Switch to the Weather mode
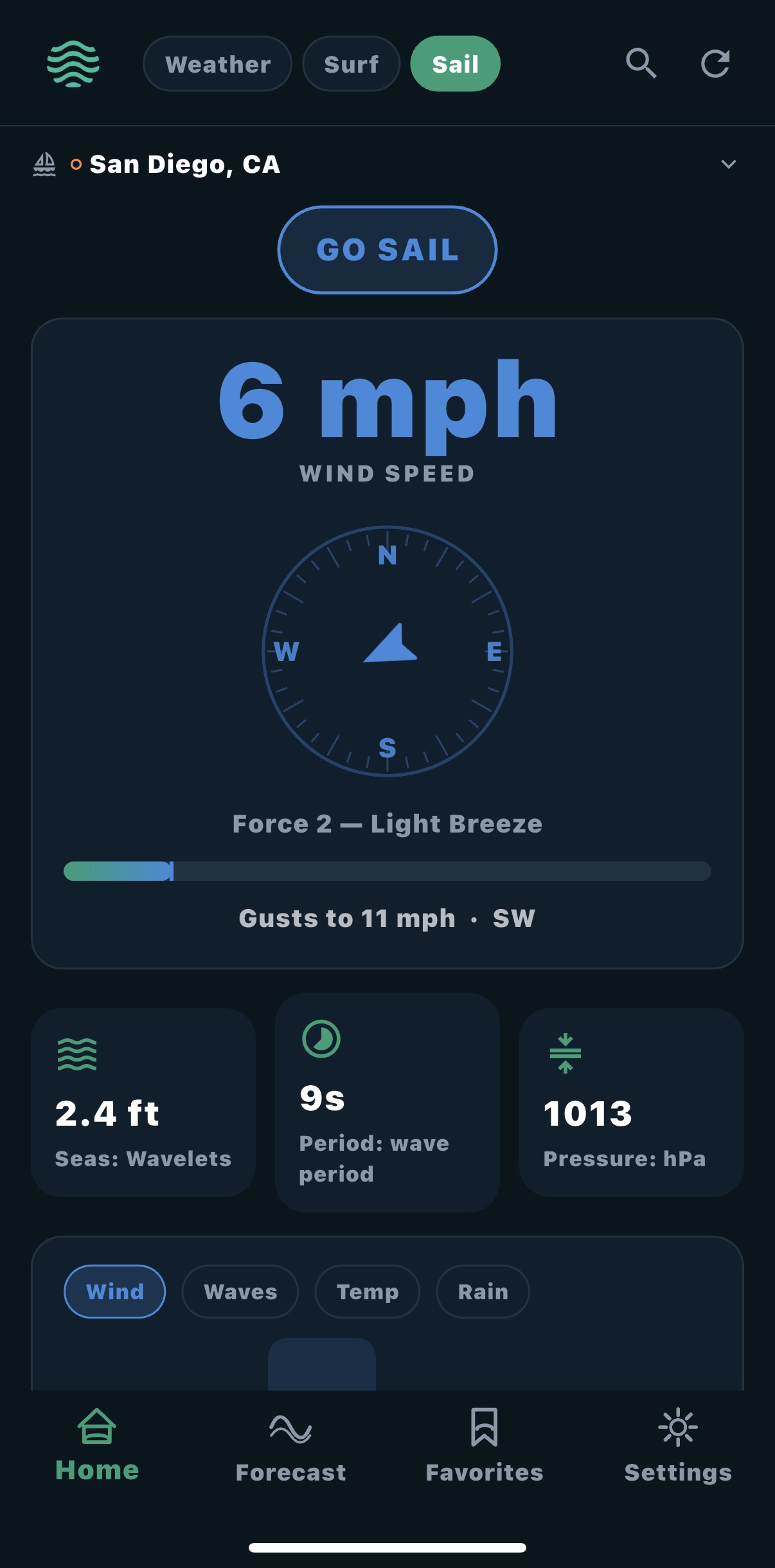Viewport: 775px width, 1568px height. [x=217, y=64]
